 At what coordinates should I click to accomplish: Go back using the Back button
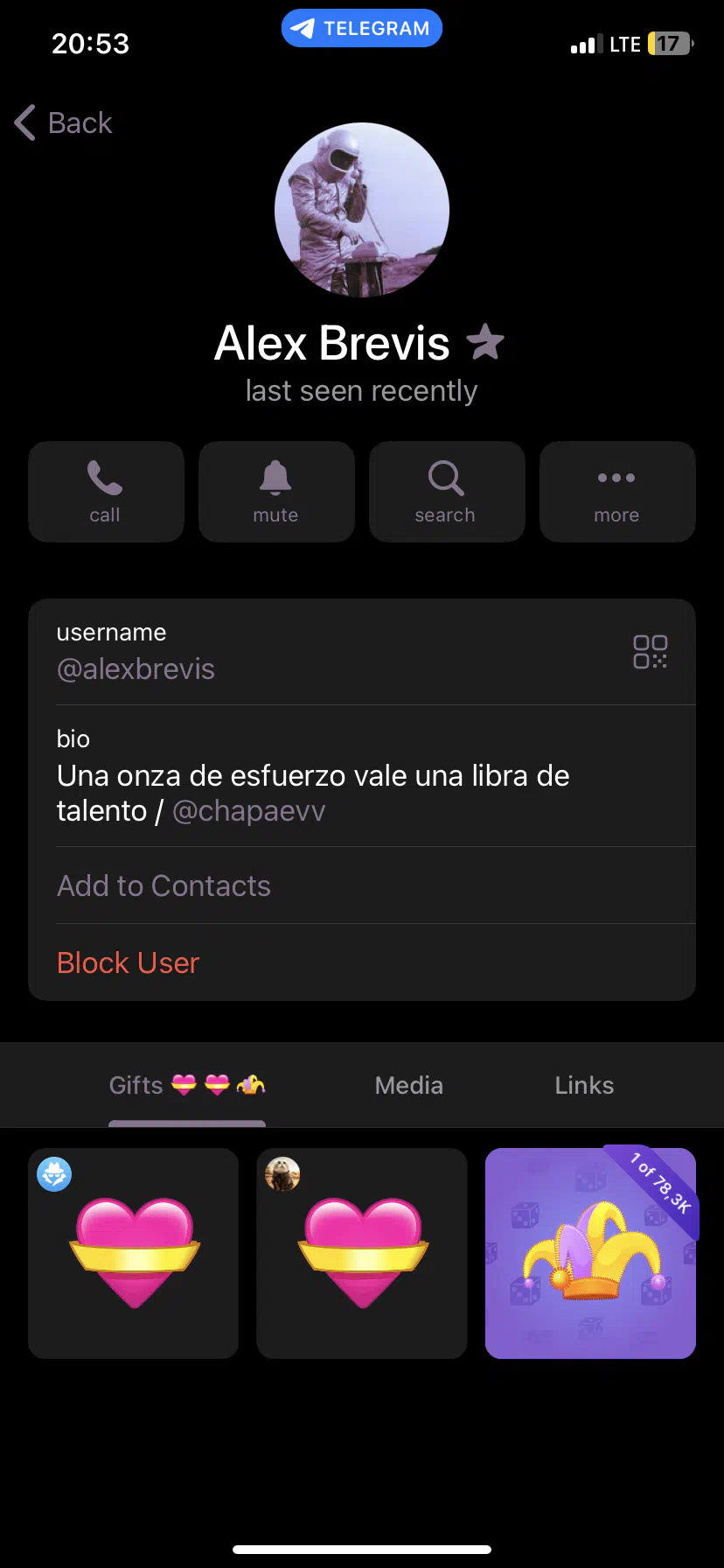[x=64, y=122]
